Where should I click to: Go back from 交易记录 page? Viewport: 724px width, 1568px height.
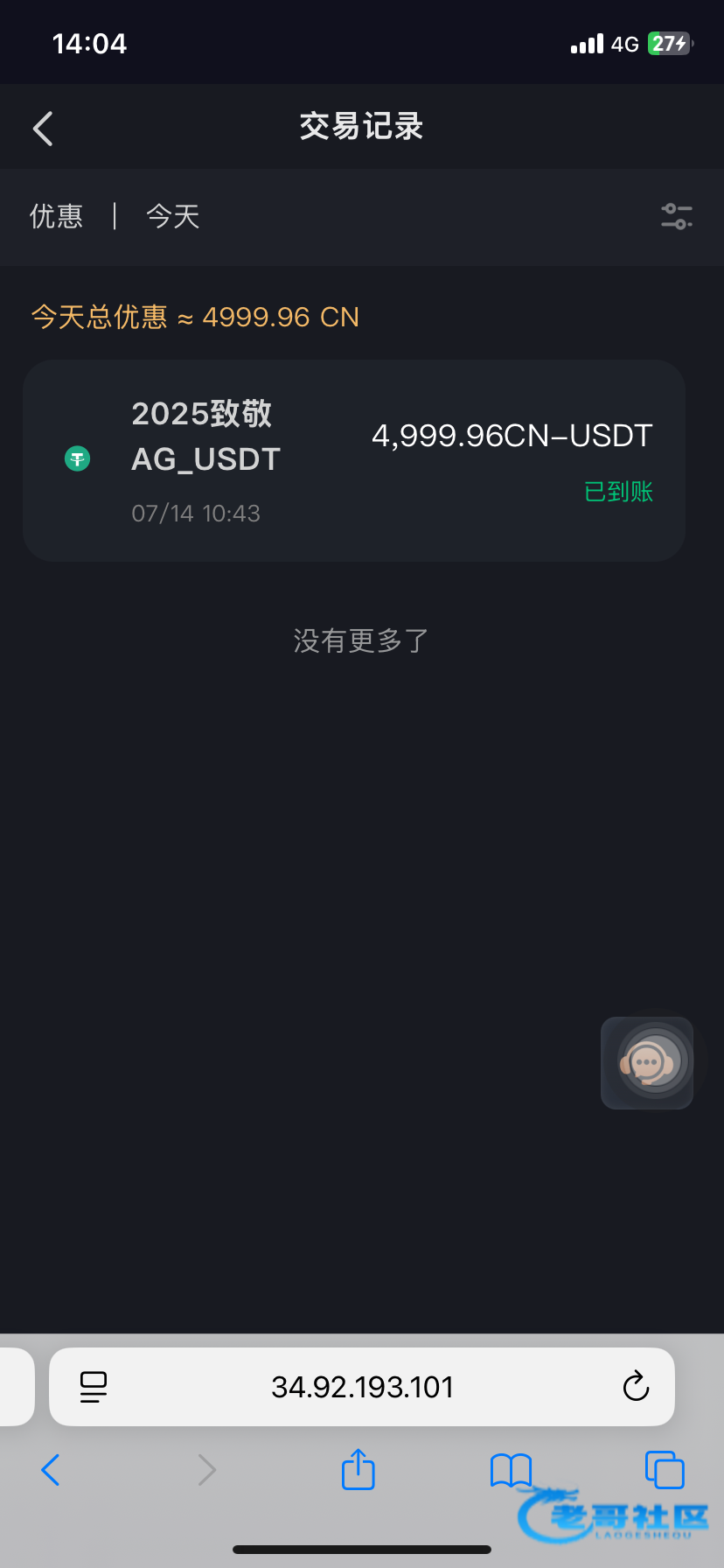pyautogui.click(x=44, y=129)
